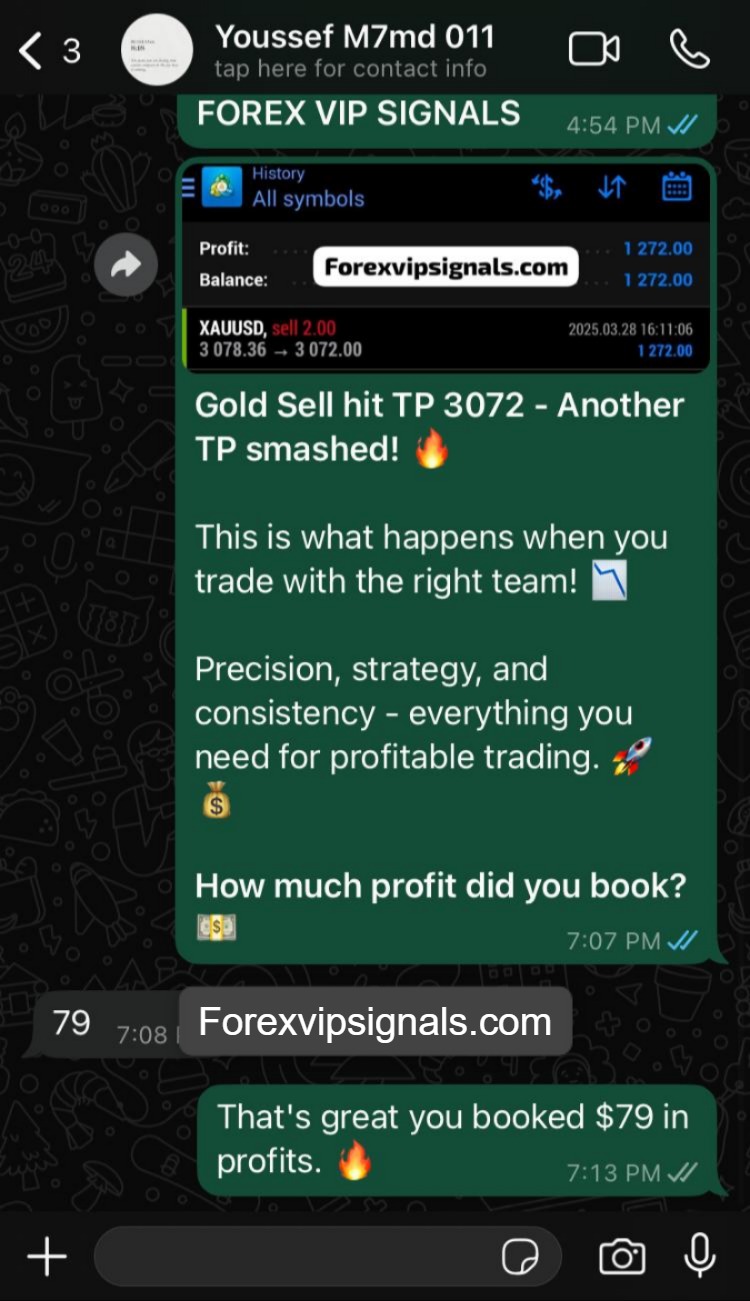750x1301 pixels.
Task: Open the attachment plus menu
Action: click(46, 1256)
